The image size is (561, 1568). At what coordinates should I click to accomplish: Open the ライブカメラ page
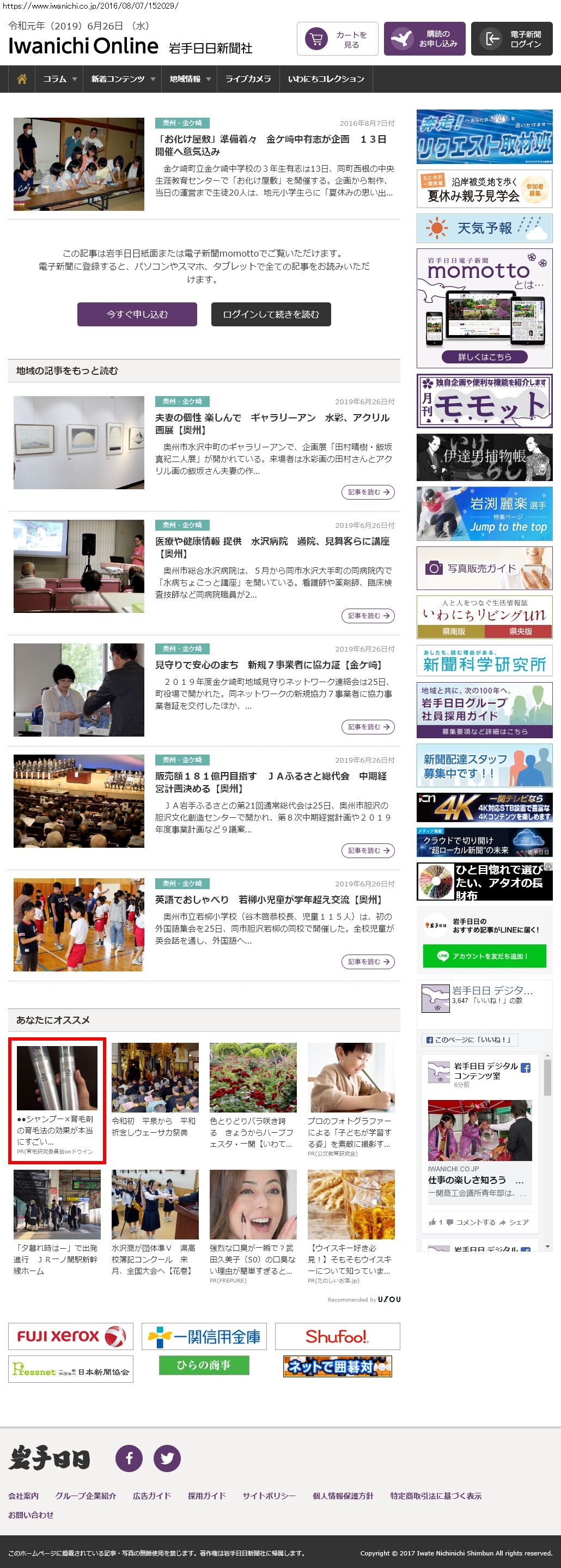click(248, 79)
